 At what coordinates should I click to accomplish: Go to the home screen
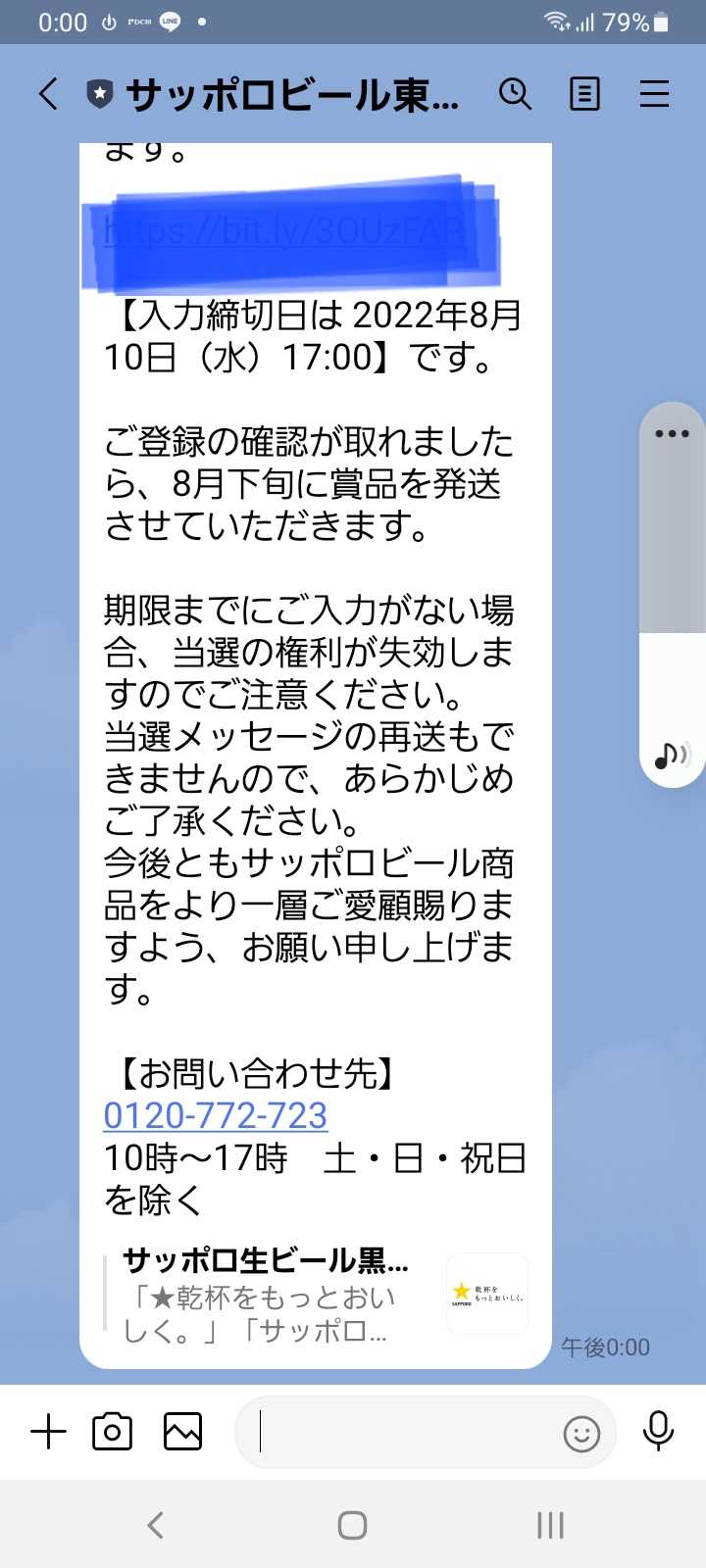coord(352,1525)
